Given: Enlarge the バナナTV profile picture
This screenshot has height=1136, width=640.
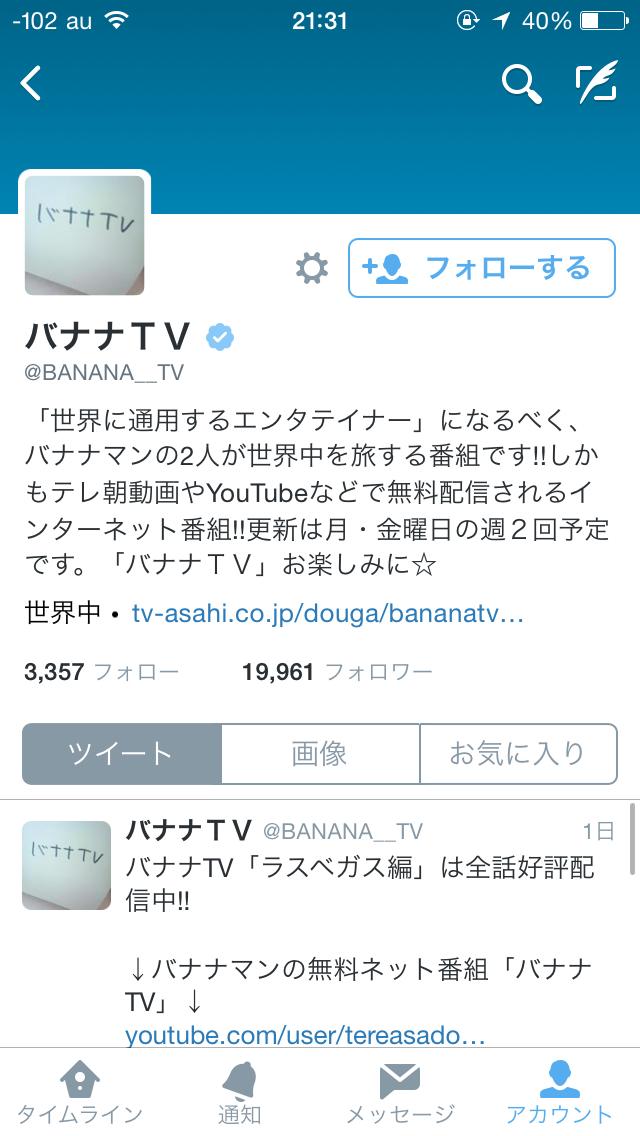Looking at the screenshot, I should point(85,236).
